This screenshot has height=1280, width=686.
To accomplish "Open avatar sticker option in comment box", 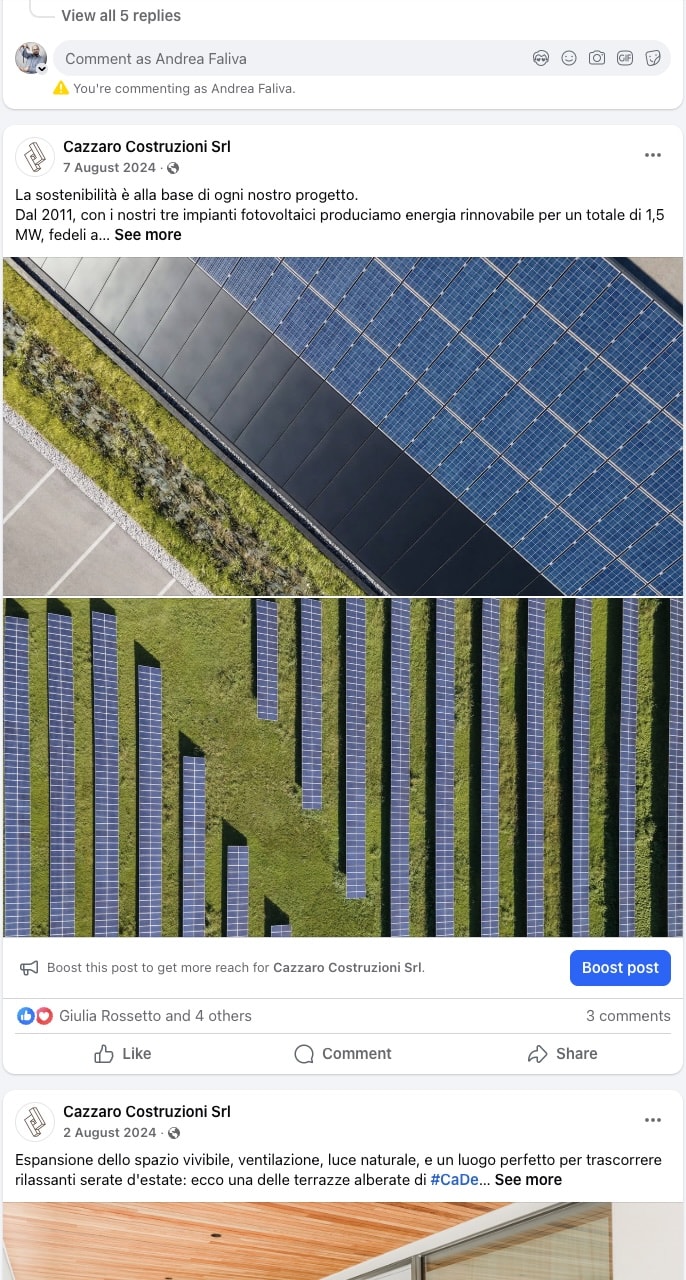I will tap(541, 58).
